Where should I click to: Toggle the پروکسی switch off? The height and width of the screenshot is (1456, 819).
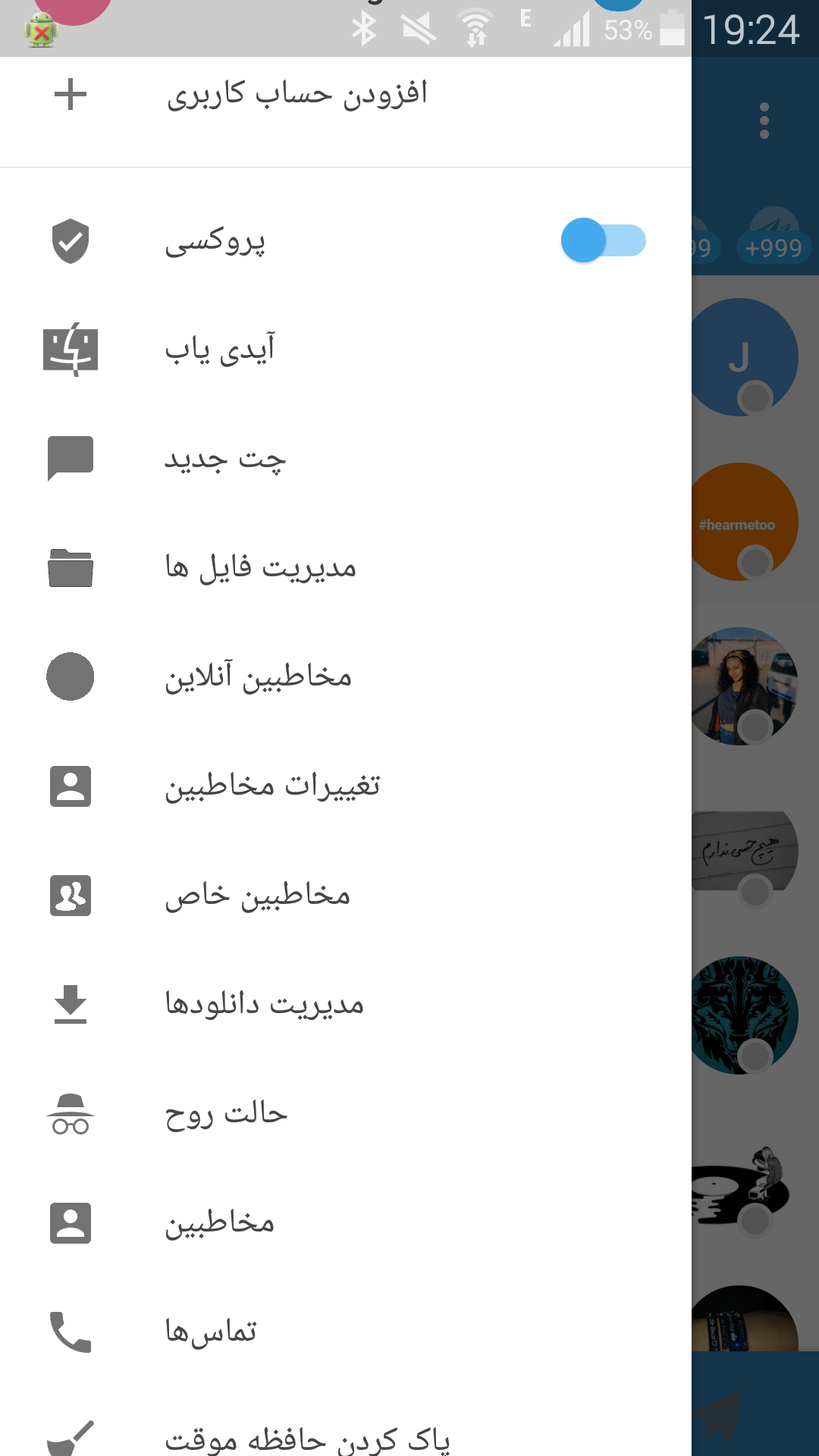[x=604, y=240]
